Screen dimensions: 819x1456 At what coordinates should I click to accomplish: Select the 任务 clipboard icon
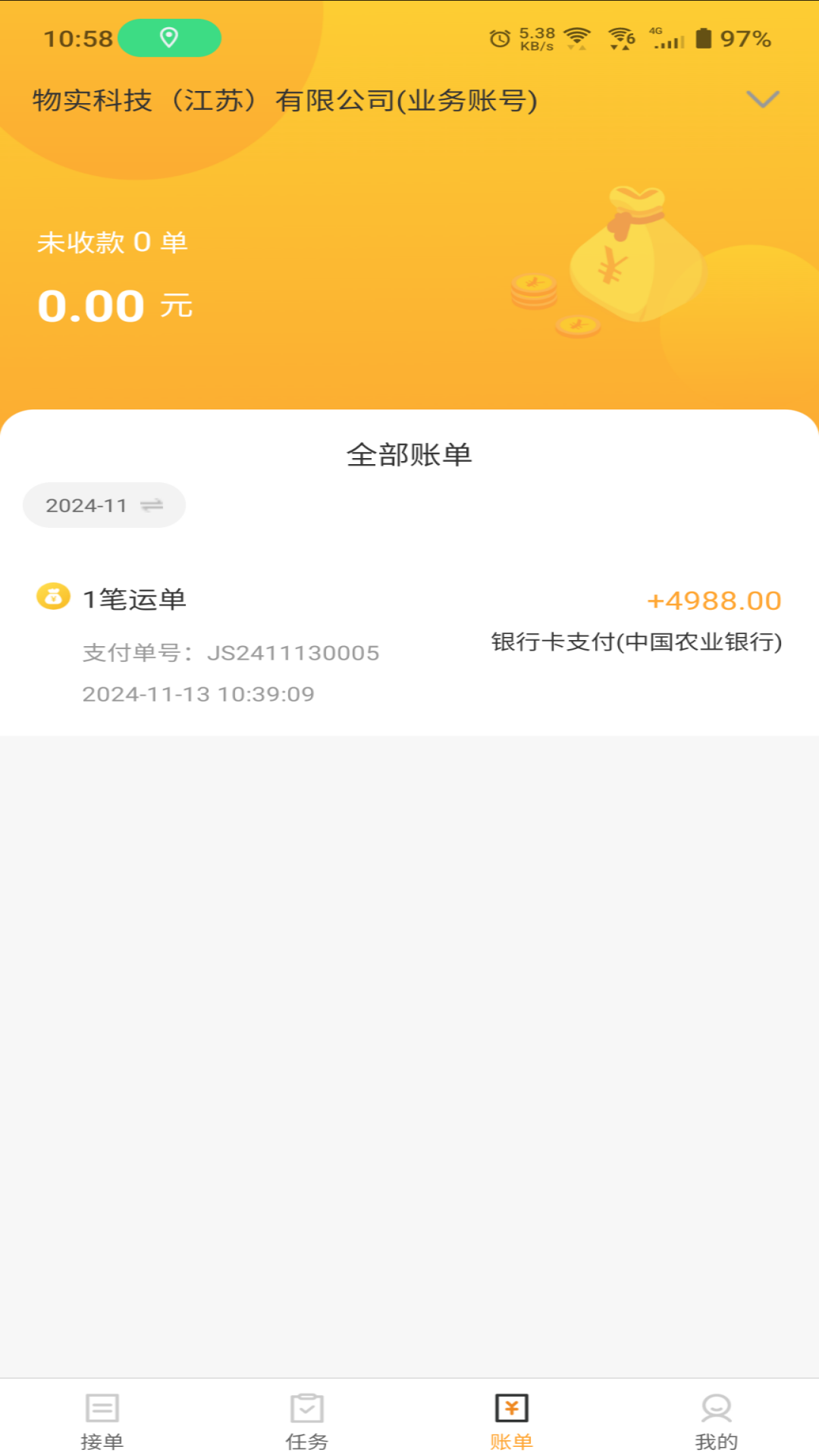[x=306, y=1407]
